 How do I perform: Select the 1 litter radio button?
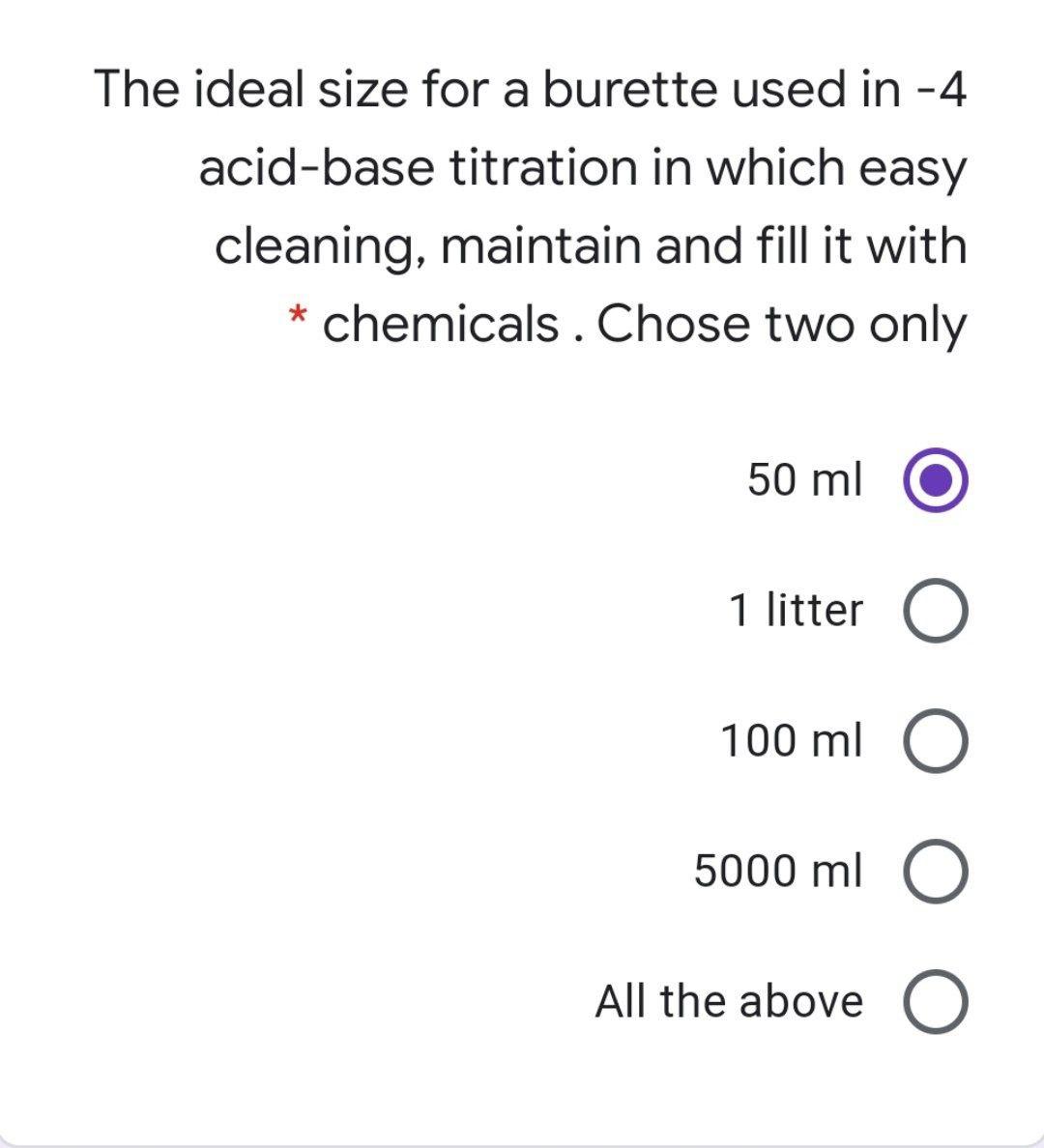935,610
